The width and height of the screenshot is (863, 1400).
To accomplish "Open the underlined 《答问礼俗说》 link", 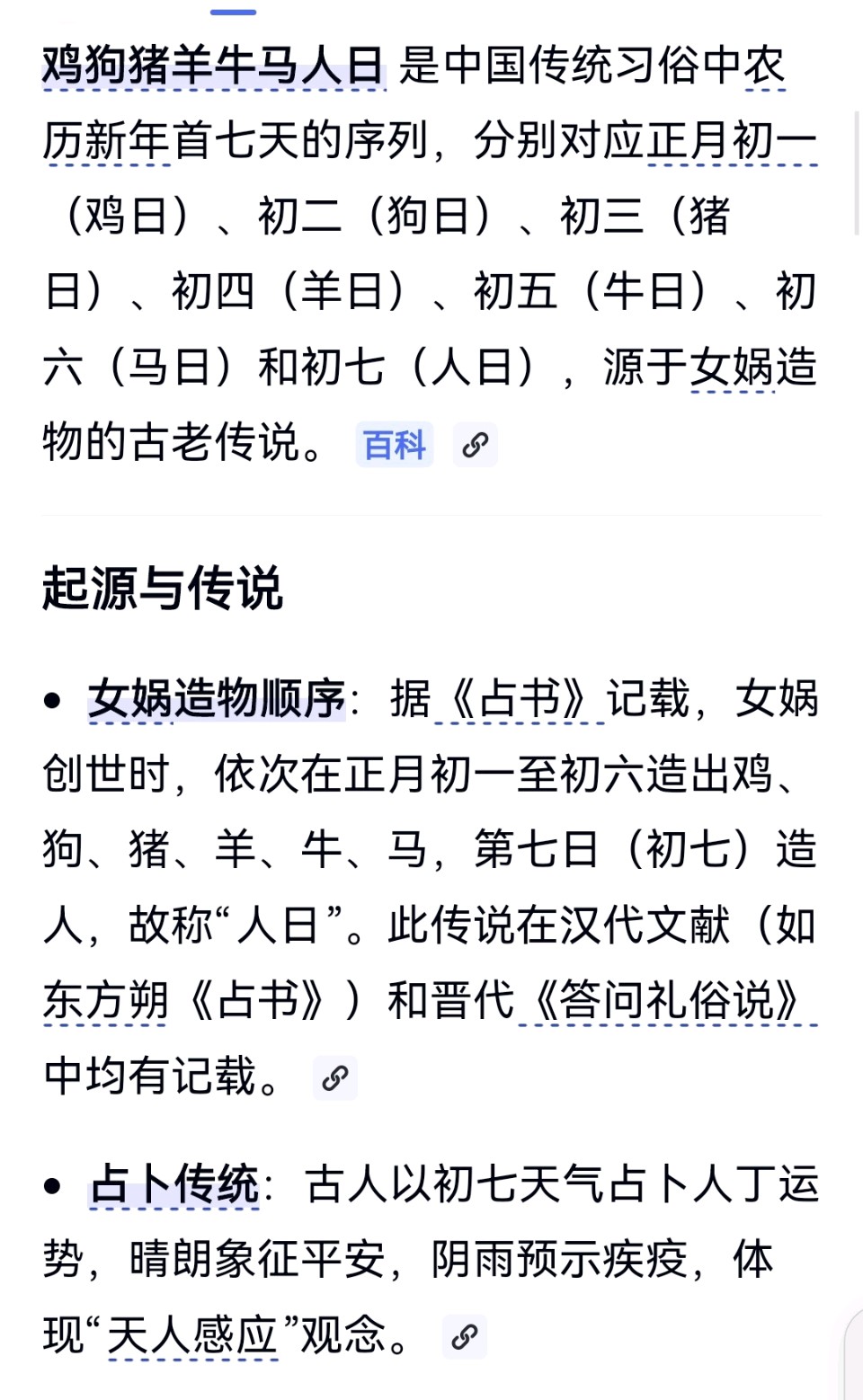I will coord(667,1001).
